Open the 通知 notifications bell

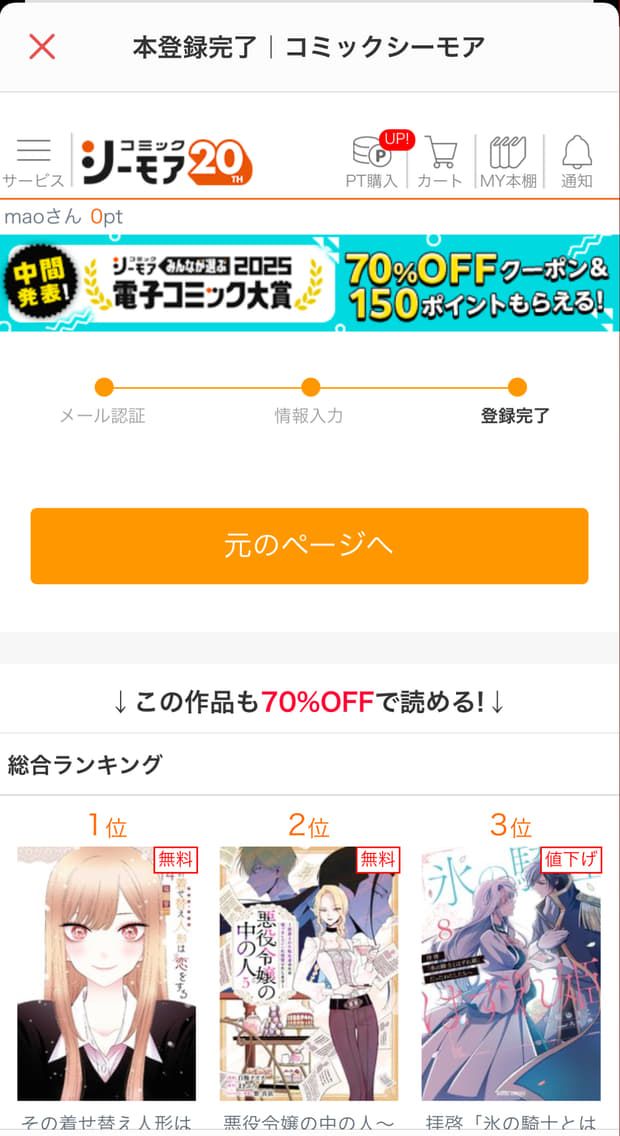(577, 161)
